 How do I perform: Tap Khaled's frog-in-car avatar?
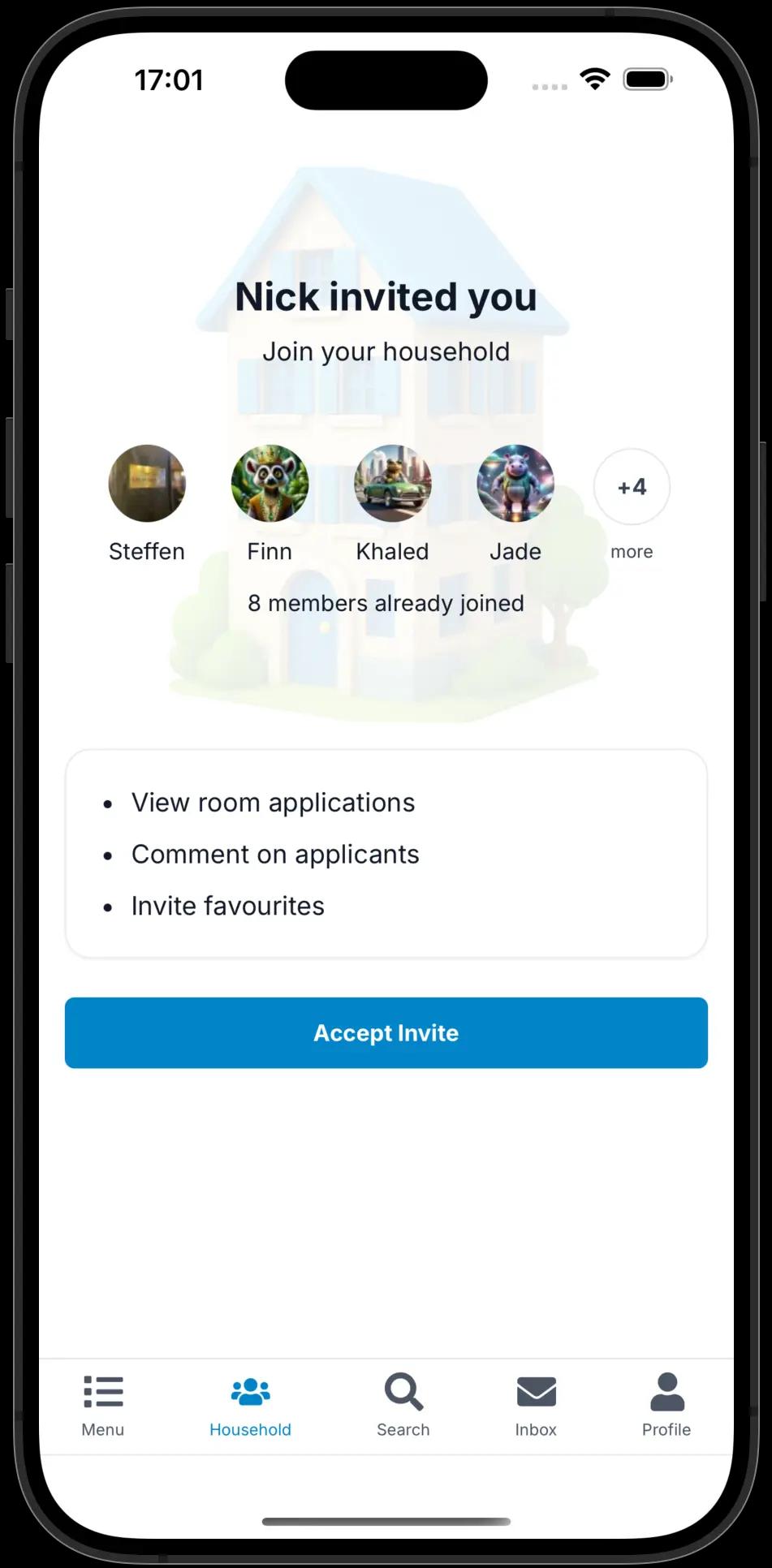click(x=392, y=484)
